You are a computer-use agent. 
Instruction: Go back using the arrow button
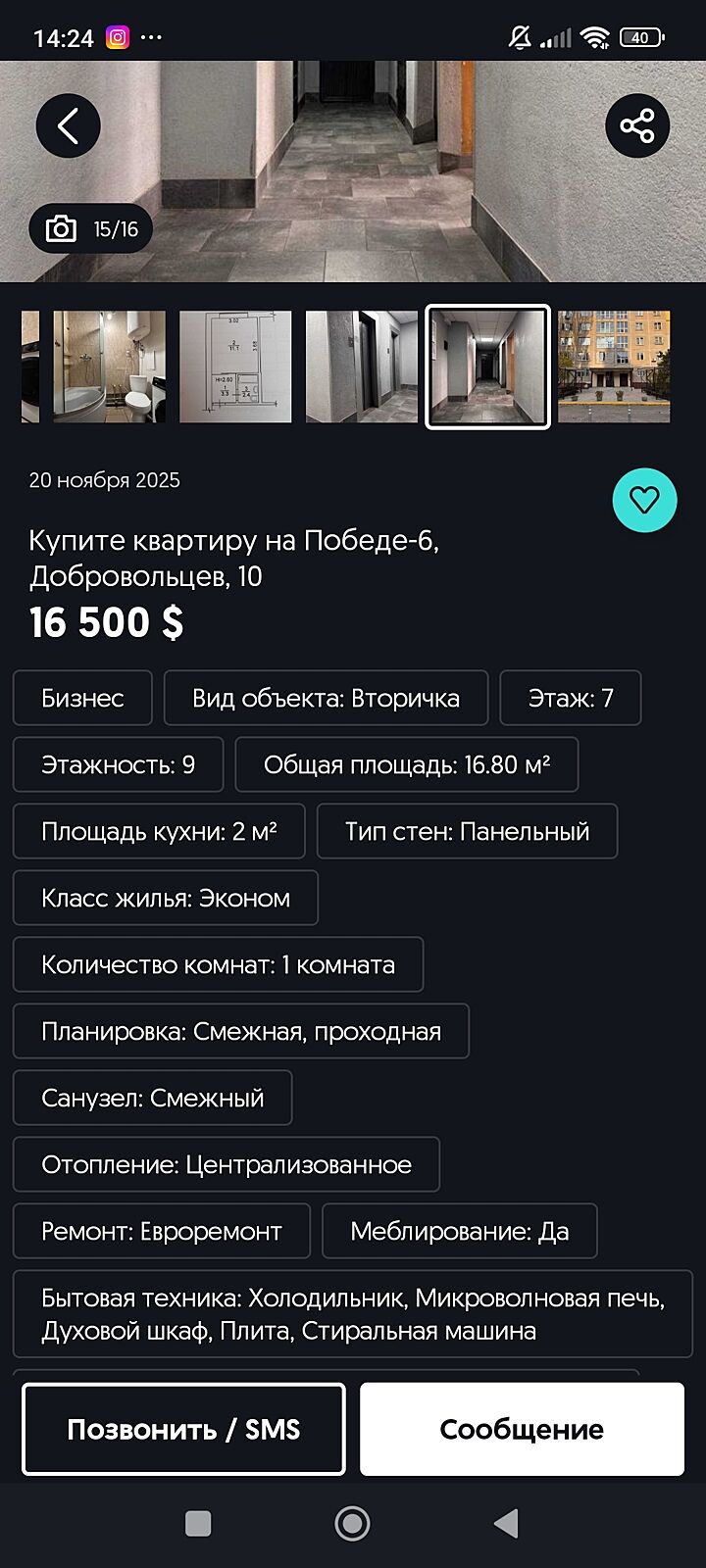point(68,125)
